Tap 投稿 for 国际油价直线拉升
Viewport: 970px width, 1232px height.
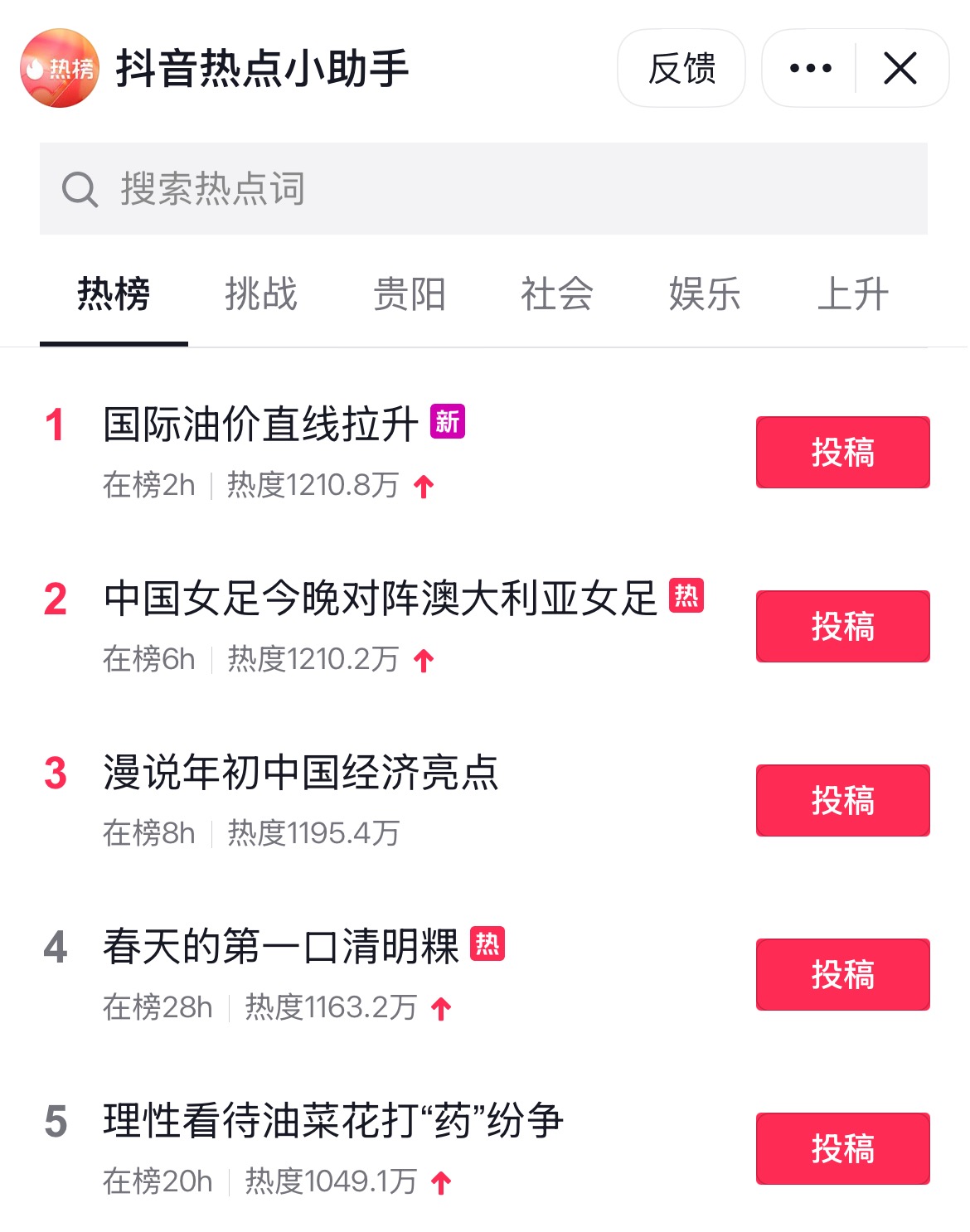pyautogui.click(x=842, y=453)
